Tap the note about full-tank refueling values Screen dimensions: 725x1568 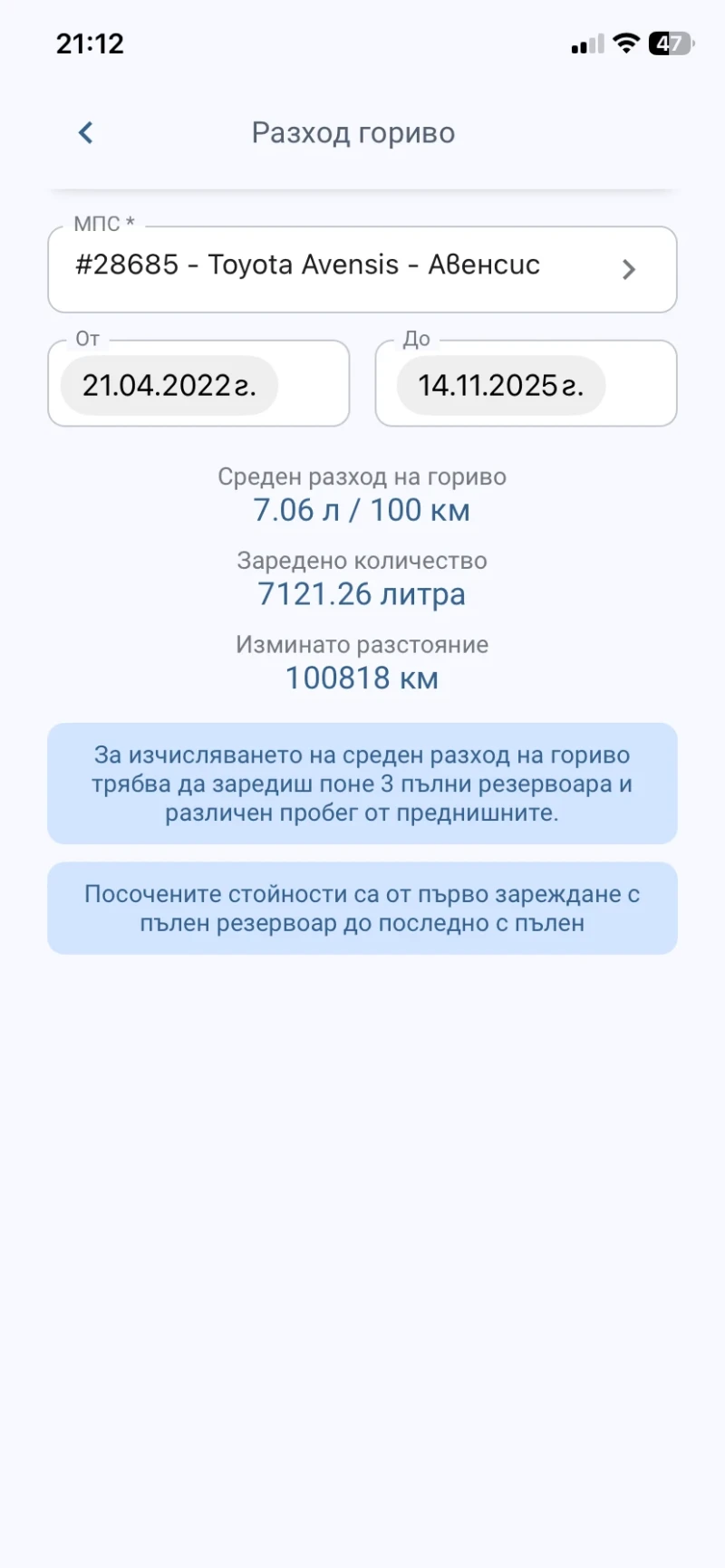tap(362, 908)
